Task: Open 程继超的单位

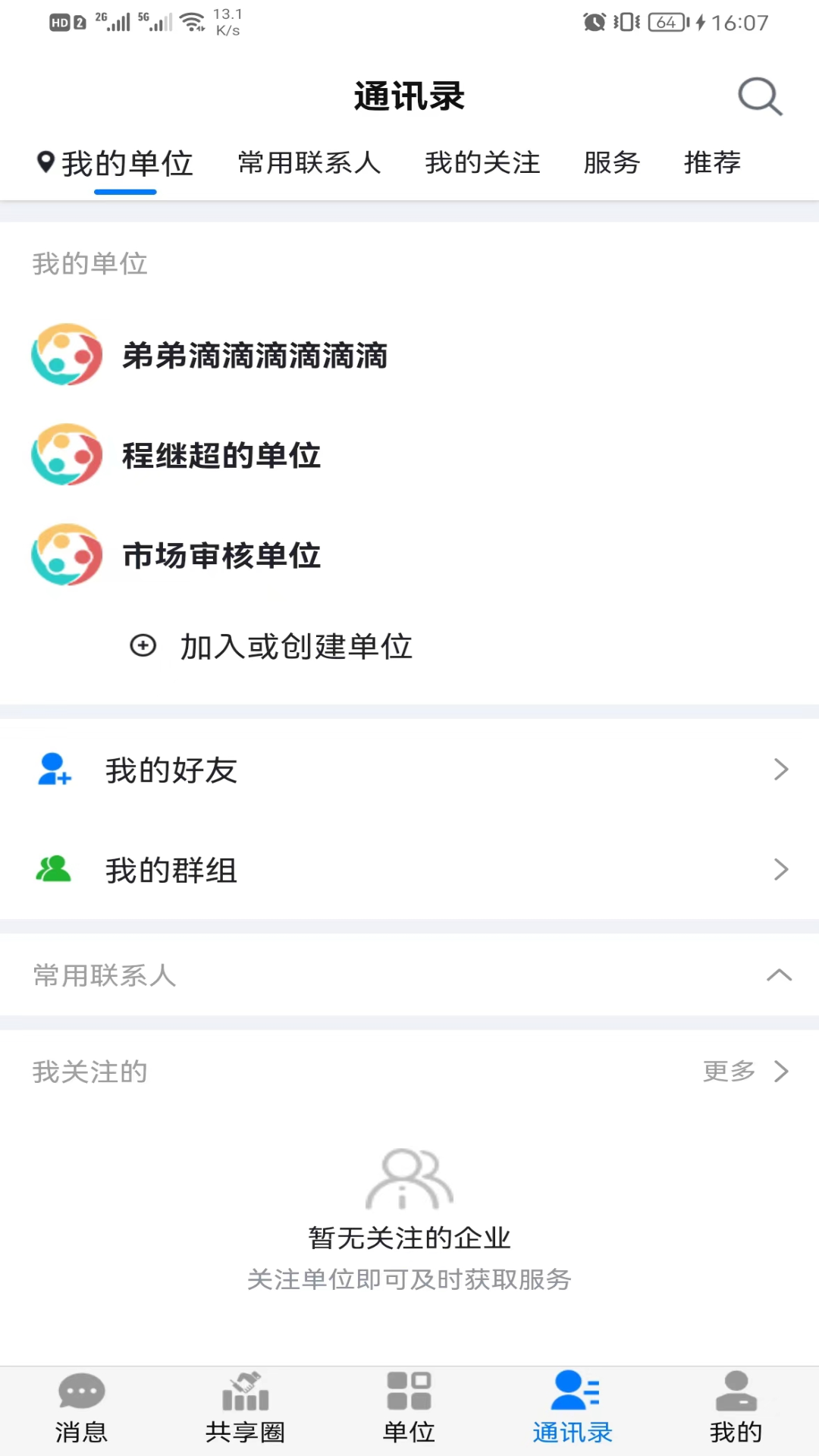Action: coord(221,455)
